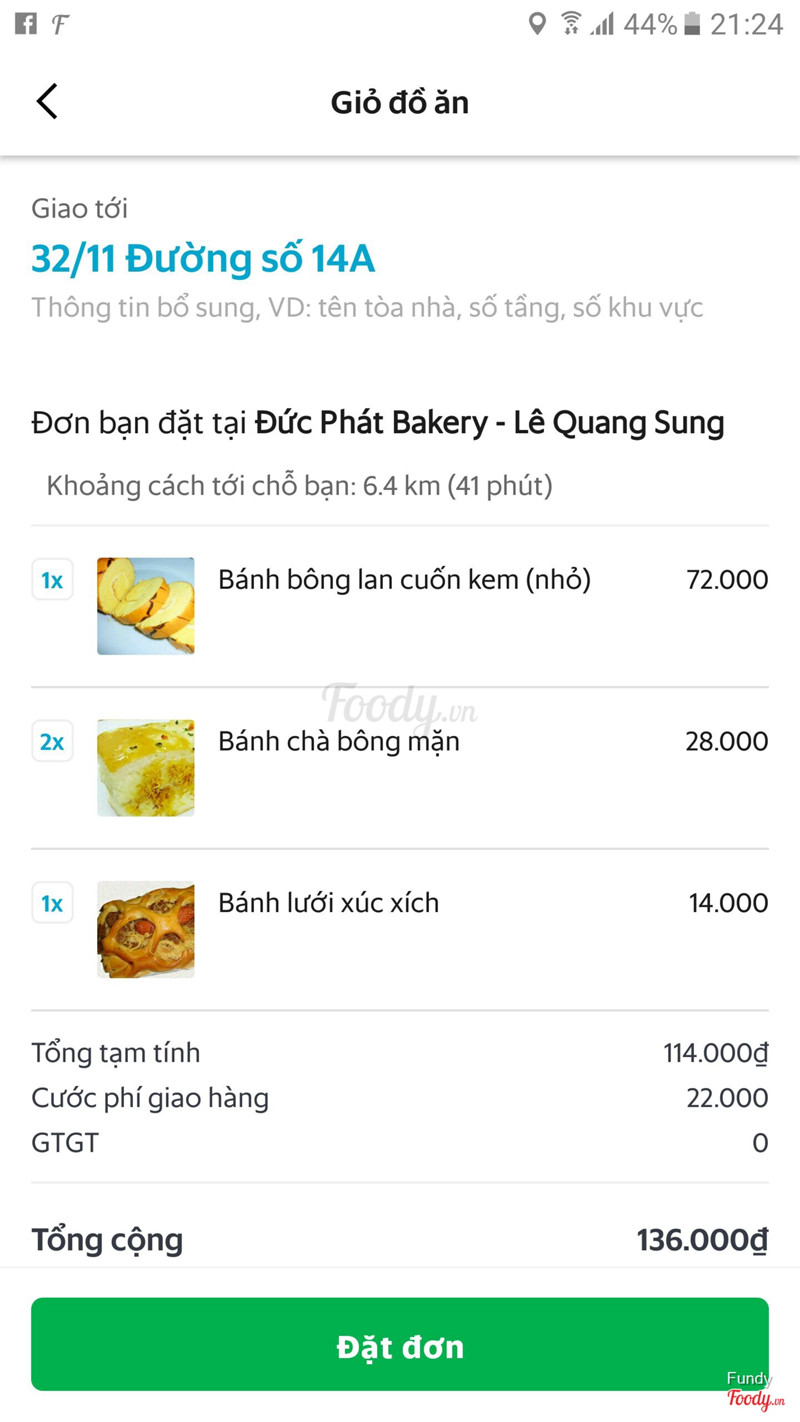Change the 2x quantity of Bánh chà bông mặn

click(x=52, y=742)
